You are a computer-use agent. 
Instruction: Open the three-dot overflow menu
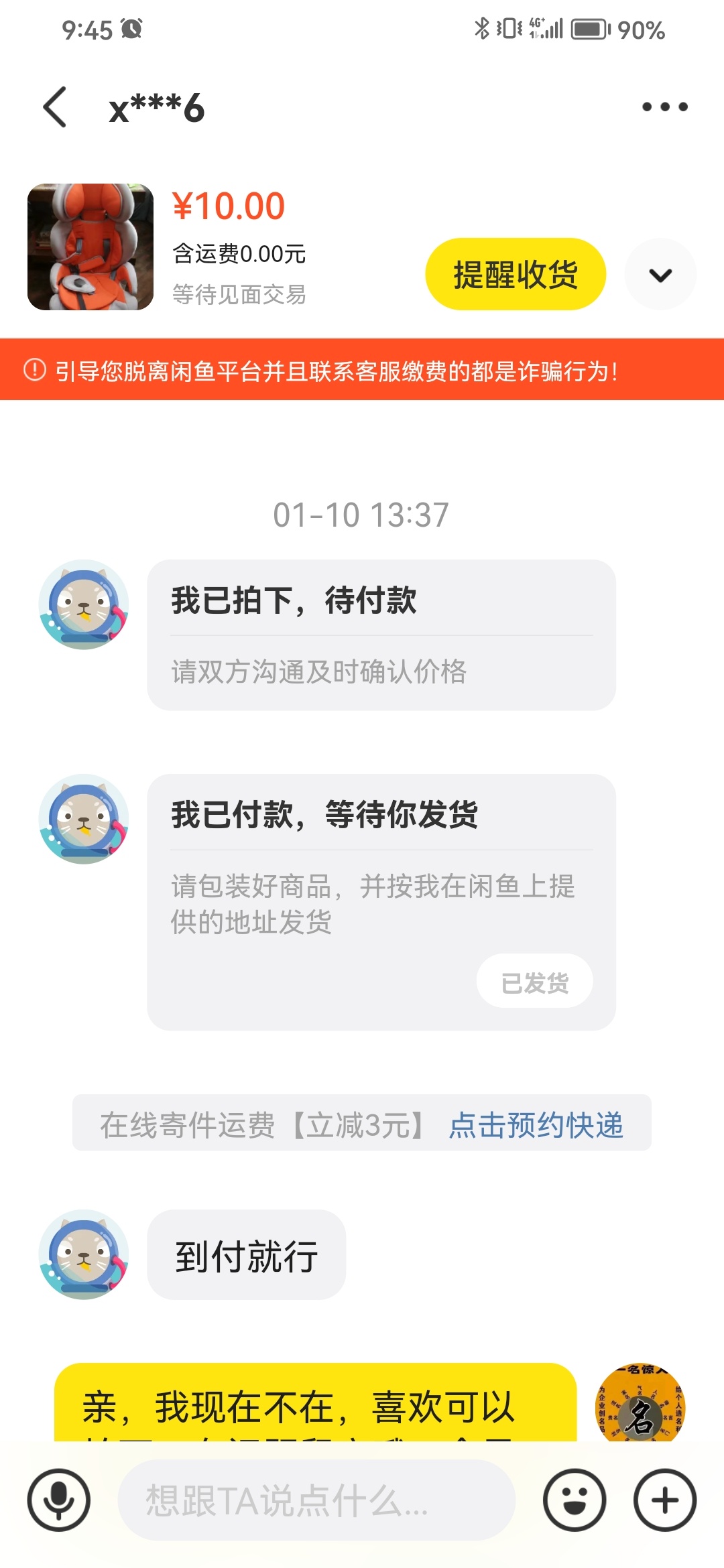664,107
